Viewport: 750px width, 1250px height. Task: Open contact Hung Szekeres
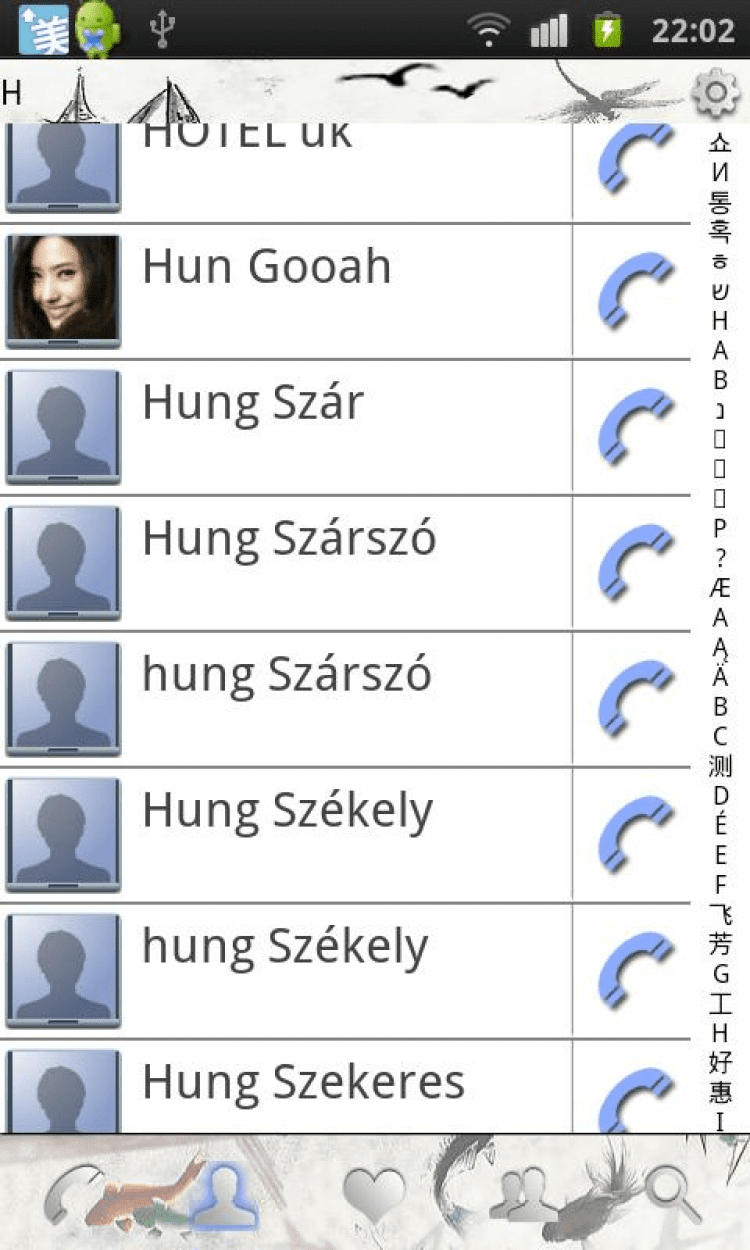pos(340,1084)
